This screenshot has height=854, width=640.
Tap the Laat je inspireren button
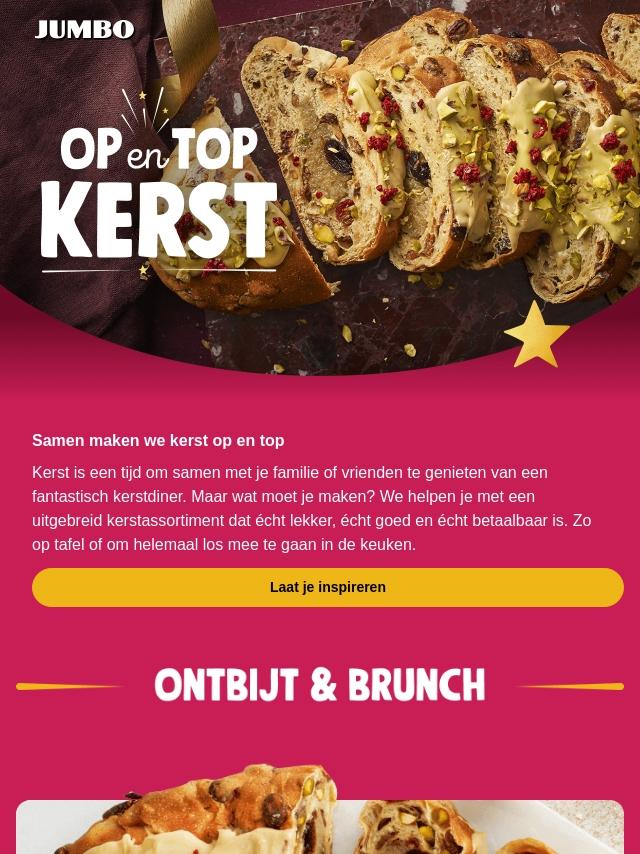pyautogui.click(x=327, y=587)
